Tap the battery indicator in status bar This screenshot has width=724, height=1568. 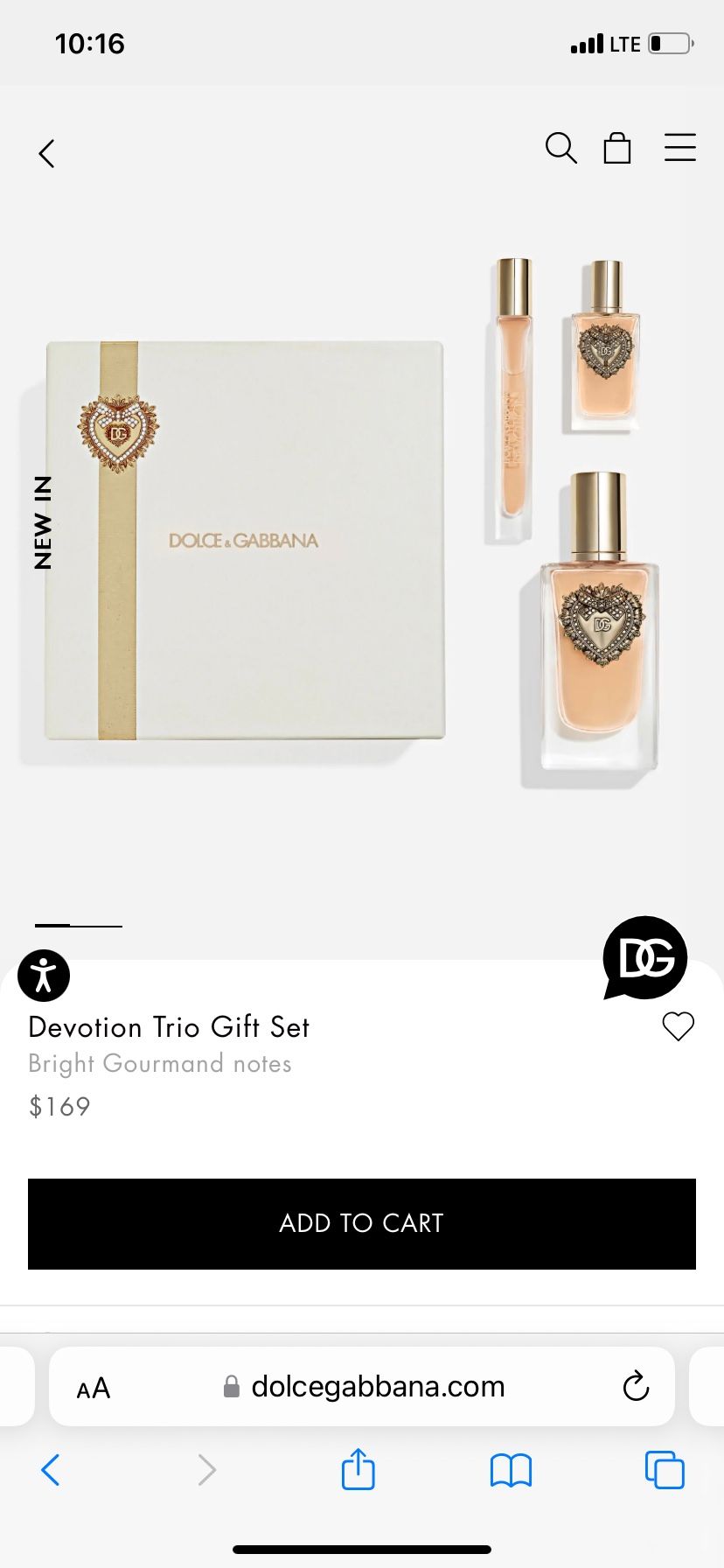(x=670, y=42)
